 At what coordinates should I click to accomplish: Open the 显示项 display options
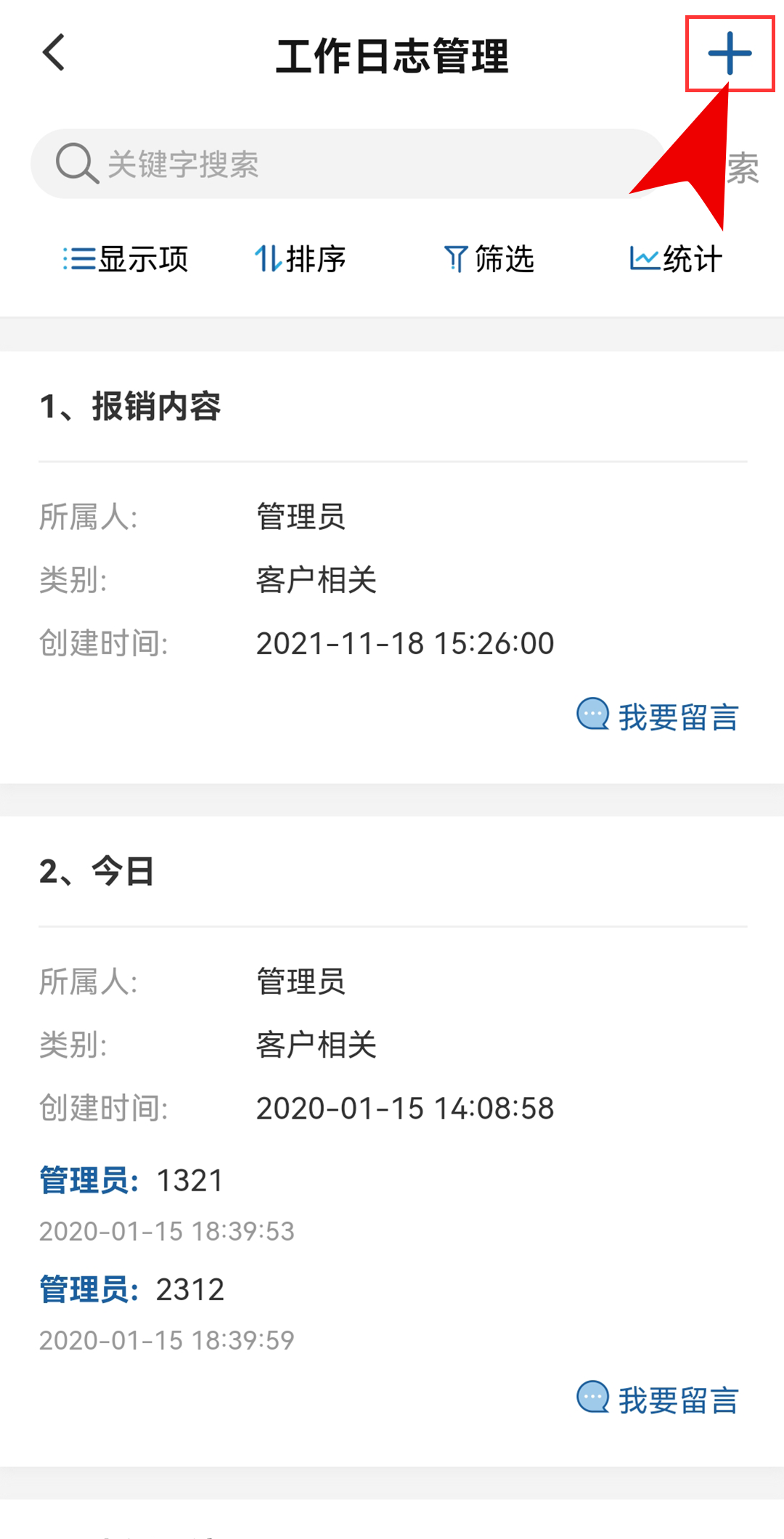pyautogui.click(x=126, y=259)
